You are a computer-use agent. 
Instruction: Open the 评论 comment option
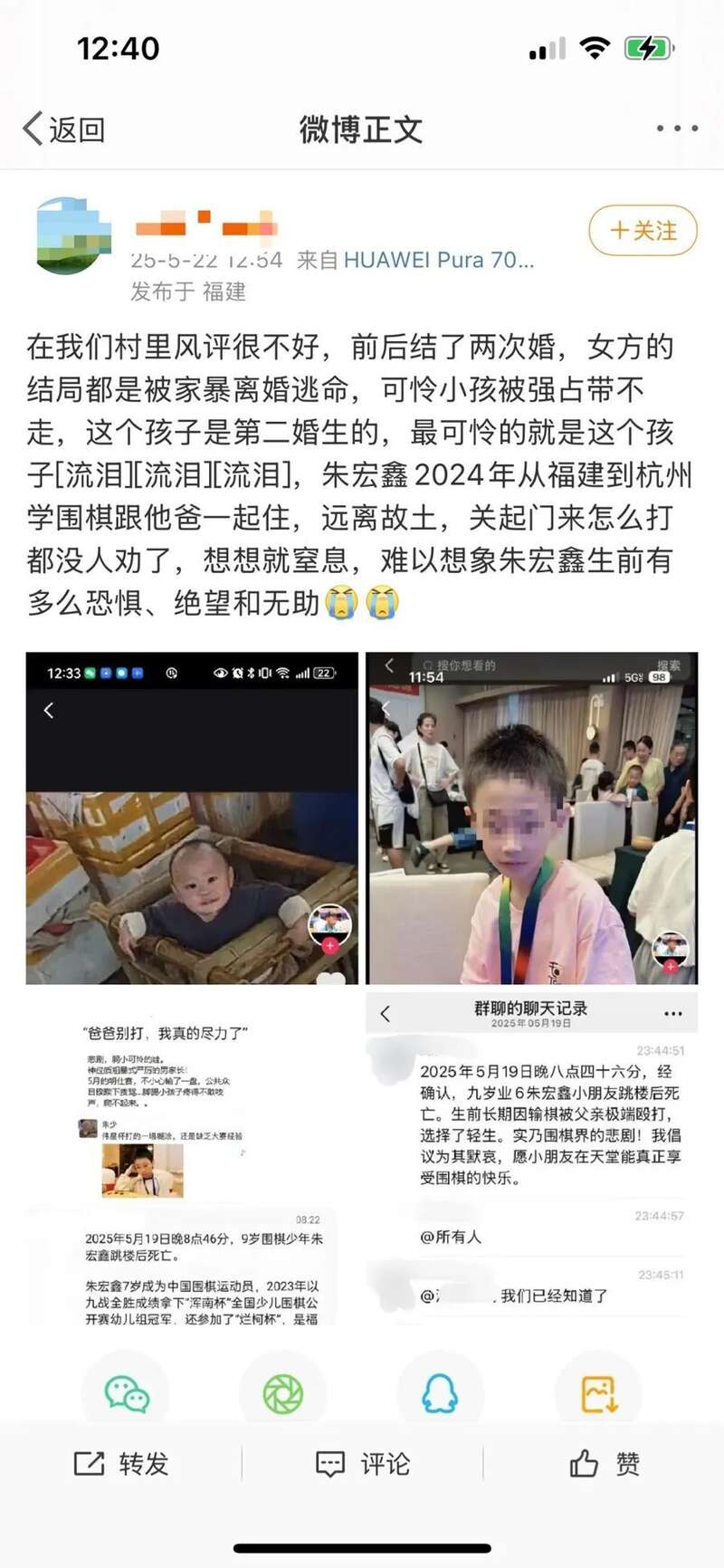tap(362, 1464)
